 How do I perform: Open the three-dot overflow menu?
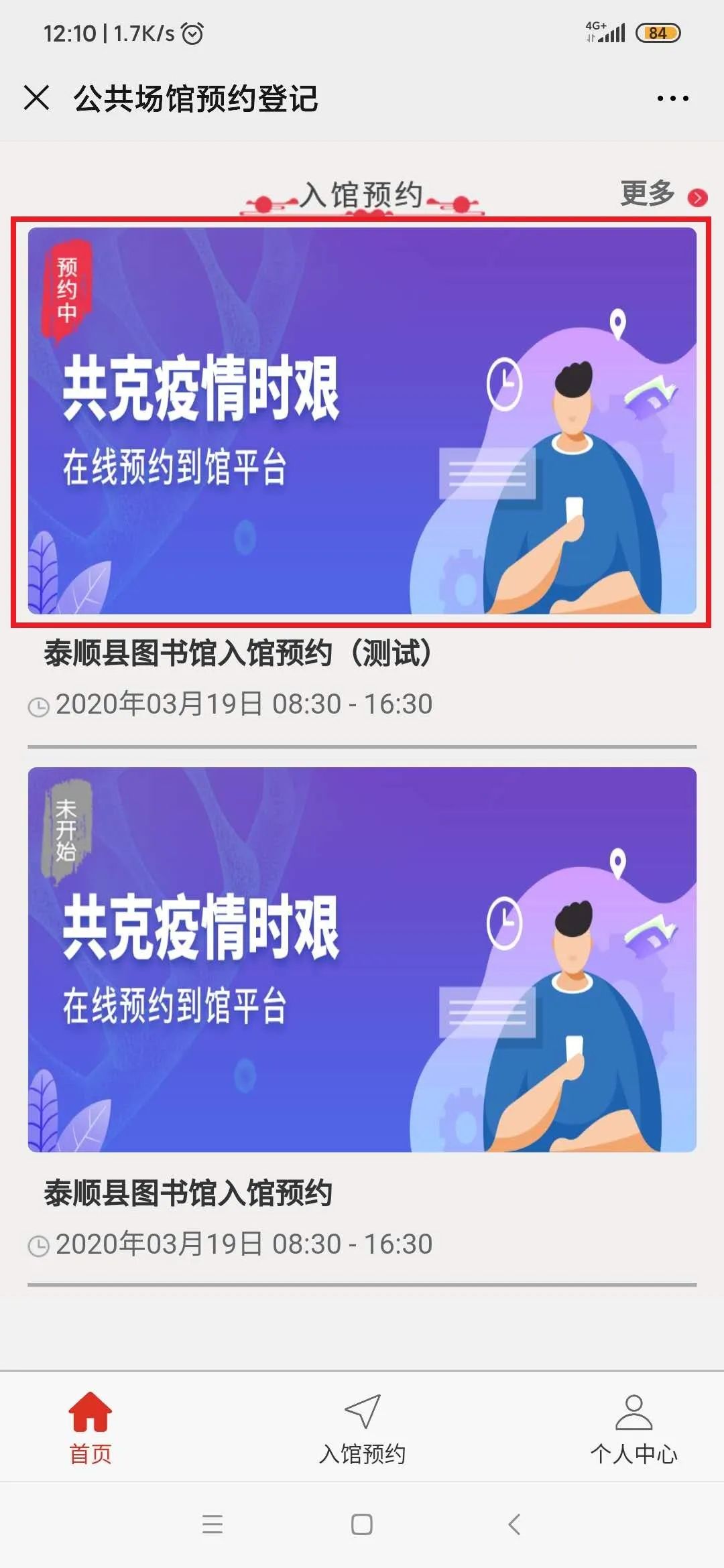point(672,99)
